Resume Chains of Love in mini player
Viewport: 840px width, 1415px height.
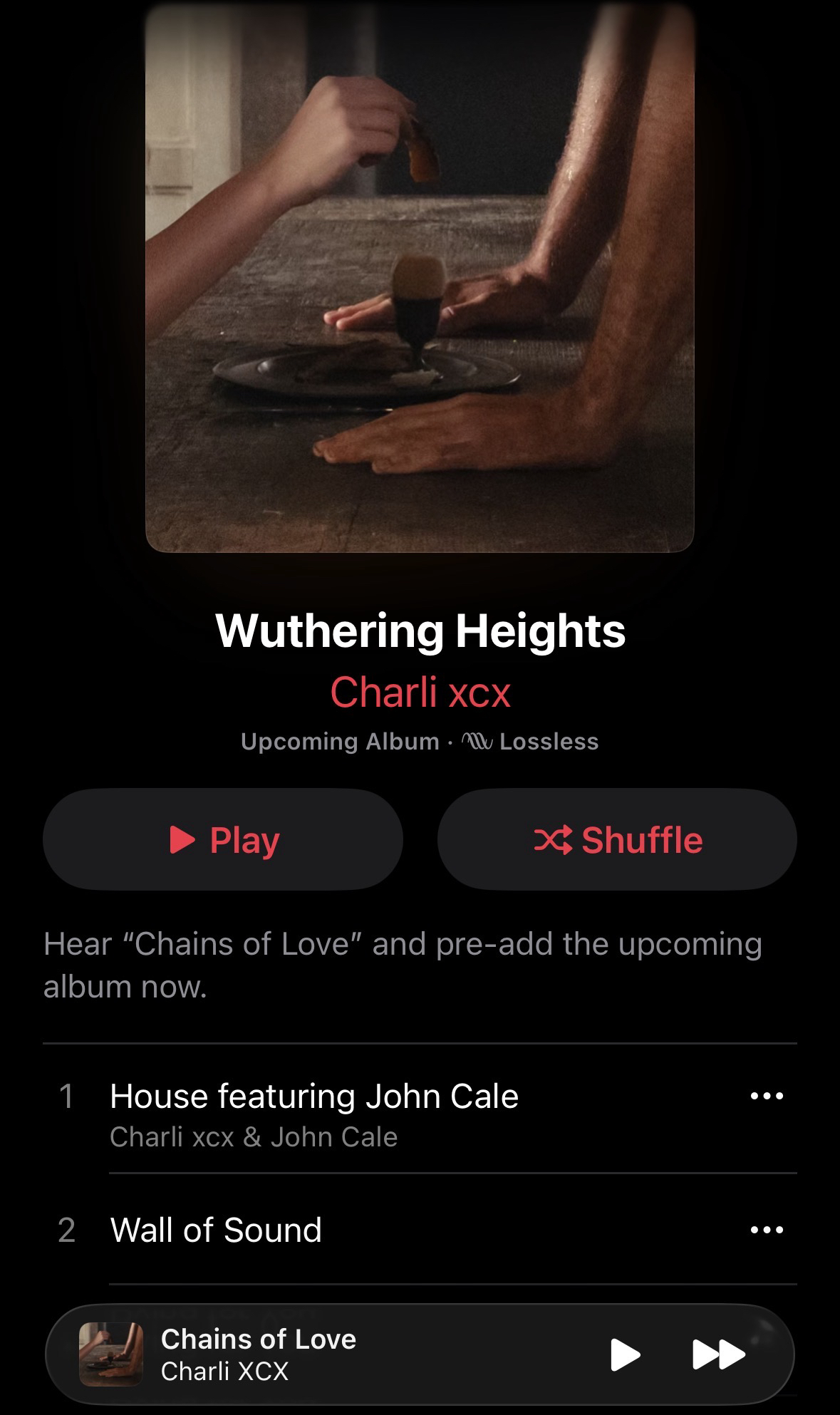pyautogui.click(x=625, y=1354)
